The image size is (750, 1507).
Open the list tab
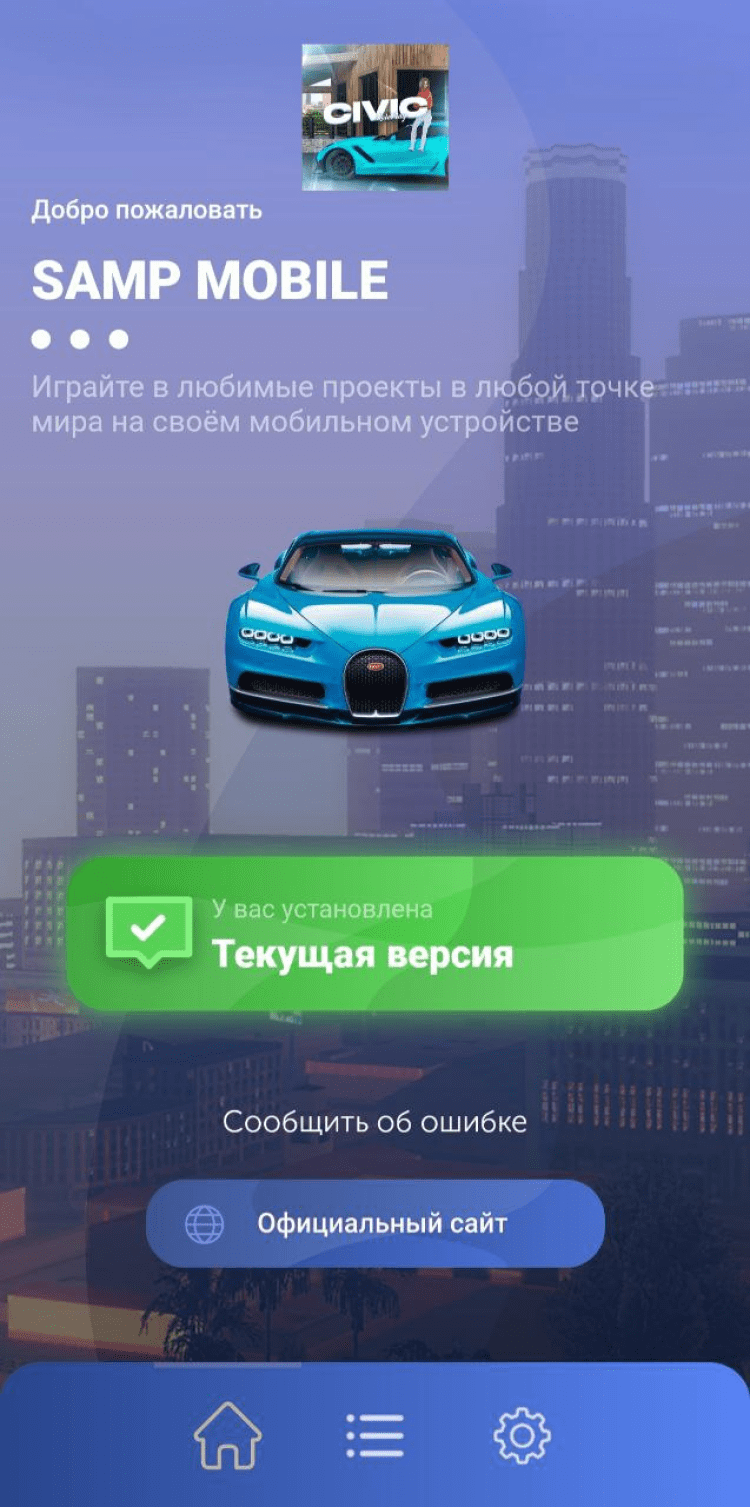click(x=375, y=1436)
